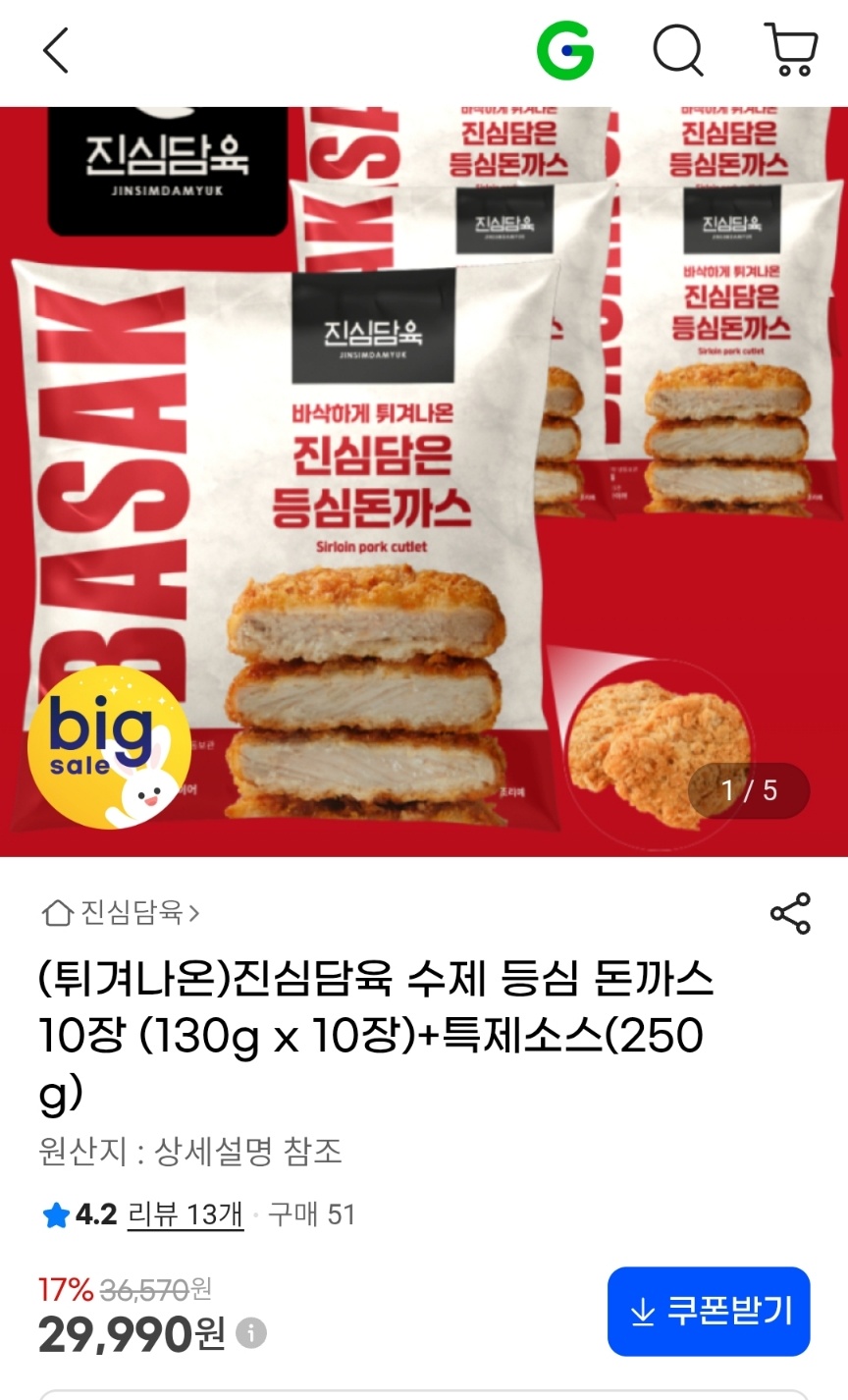Screen dimensions: 848x1400
Task: Open the main product image
Action: (x=424, y=481)
